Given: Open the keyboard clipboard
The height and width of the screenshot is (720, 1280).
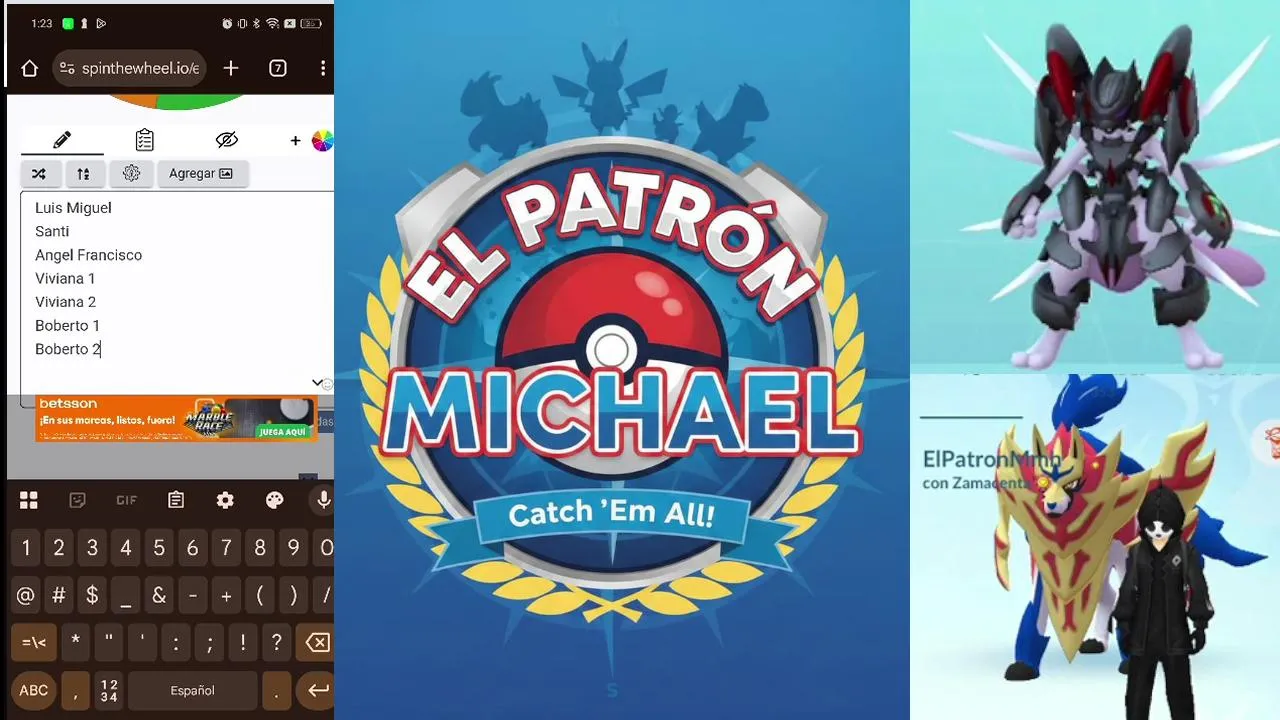Looking at the screenshot, I should tap(176, 500).
